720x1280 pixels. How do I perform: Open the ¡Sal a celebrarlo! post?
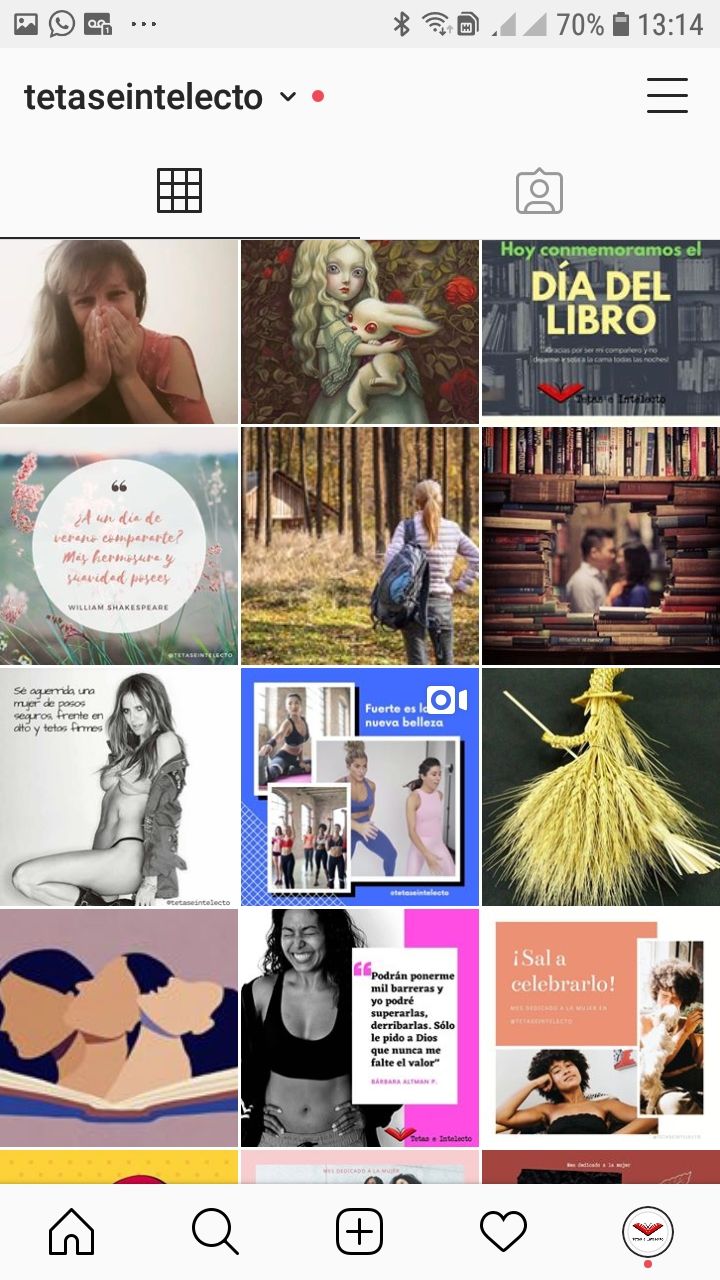(x=600, y=1027)
